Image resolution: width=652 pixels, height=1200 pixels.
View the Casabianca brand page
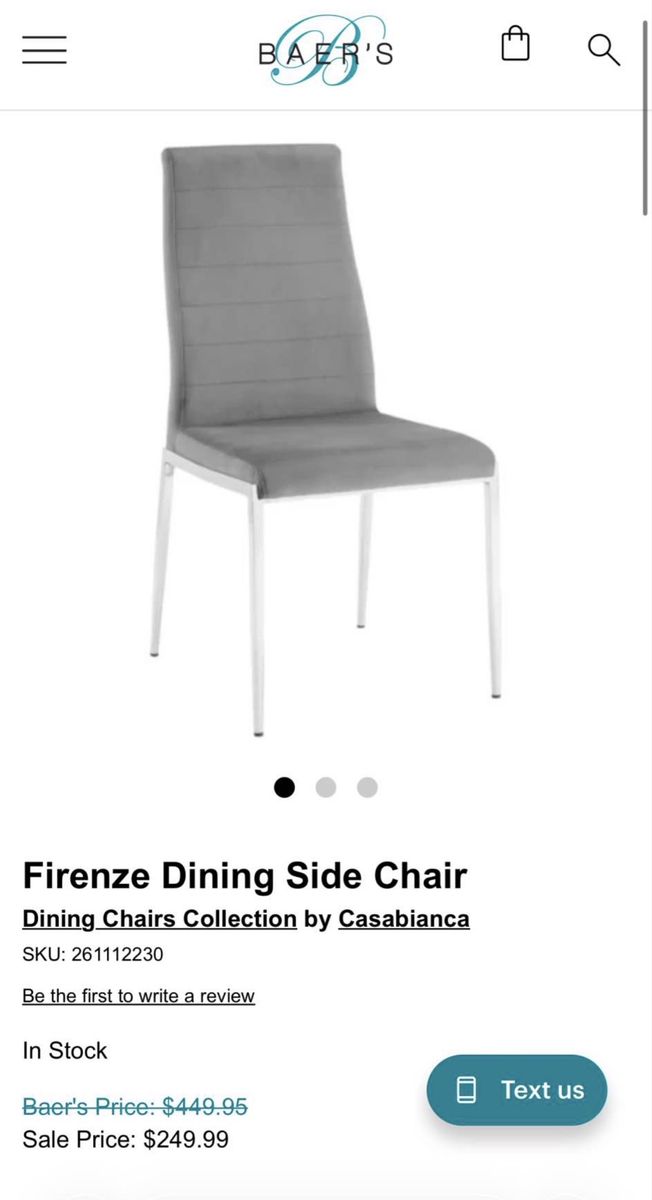coord(404,918)
